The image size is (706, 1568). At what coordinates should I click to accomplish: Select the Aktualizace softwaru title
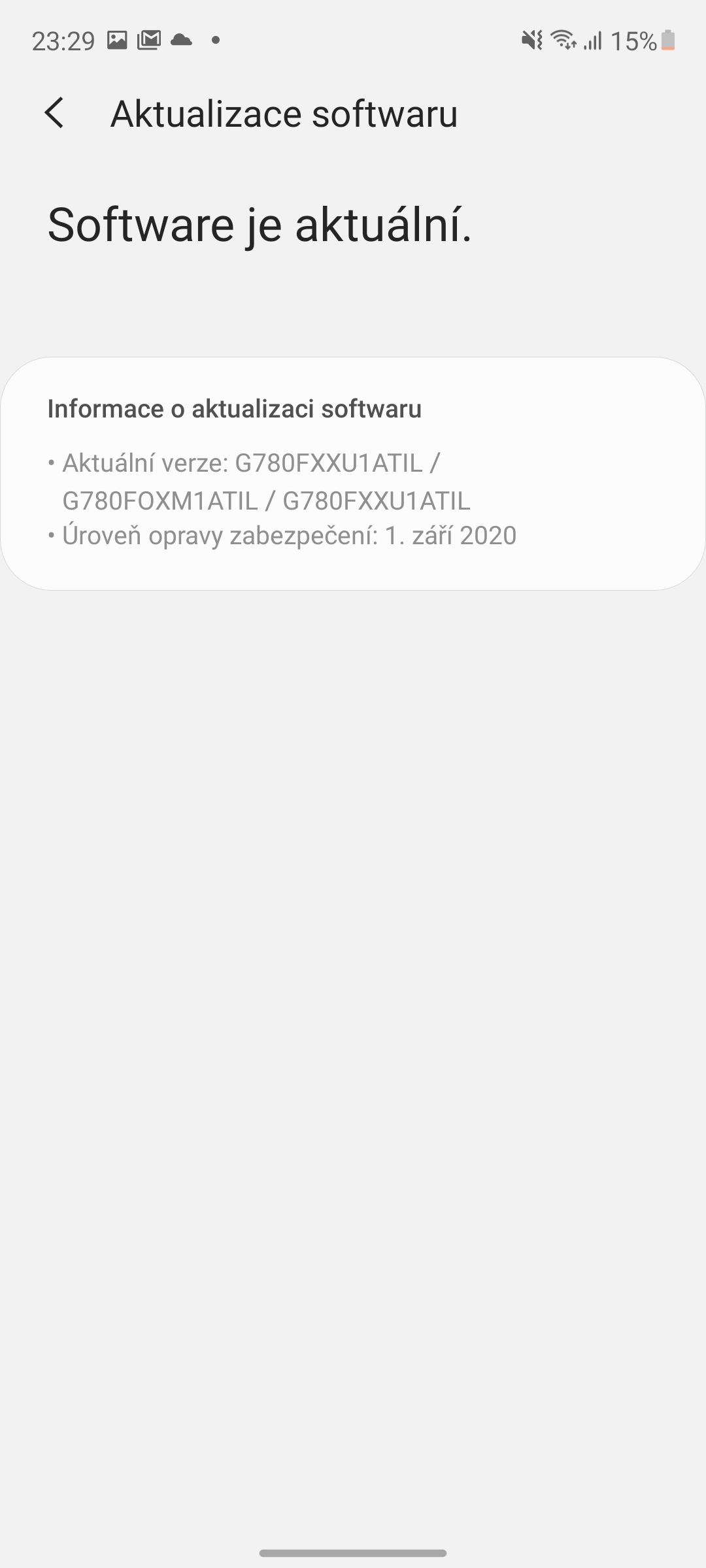point(284,113)
